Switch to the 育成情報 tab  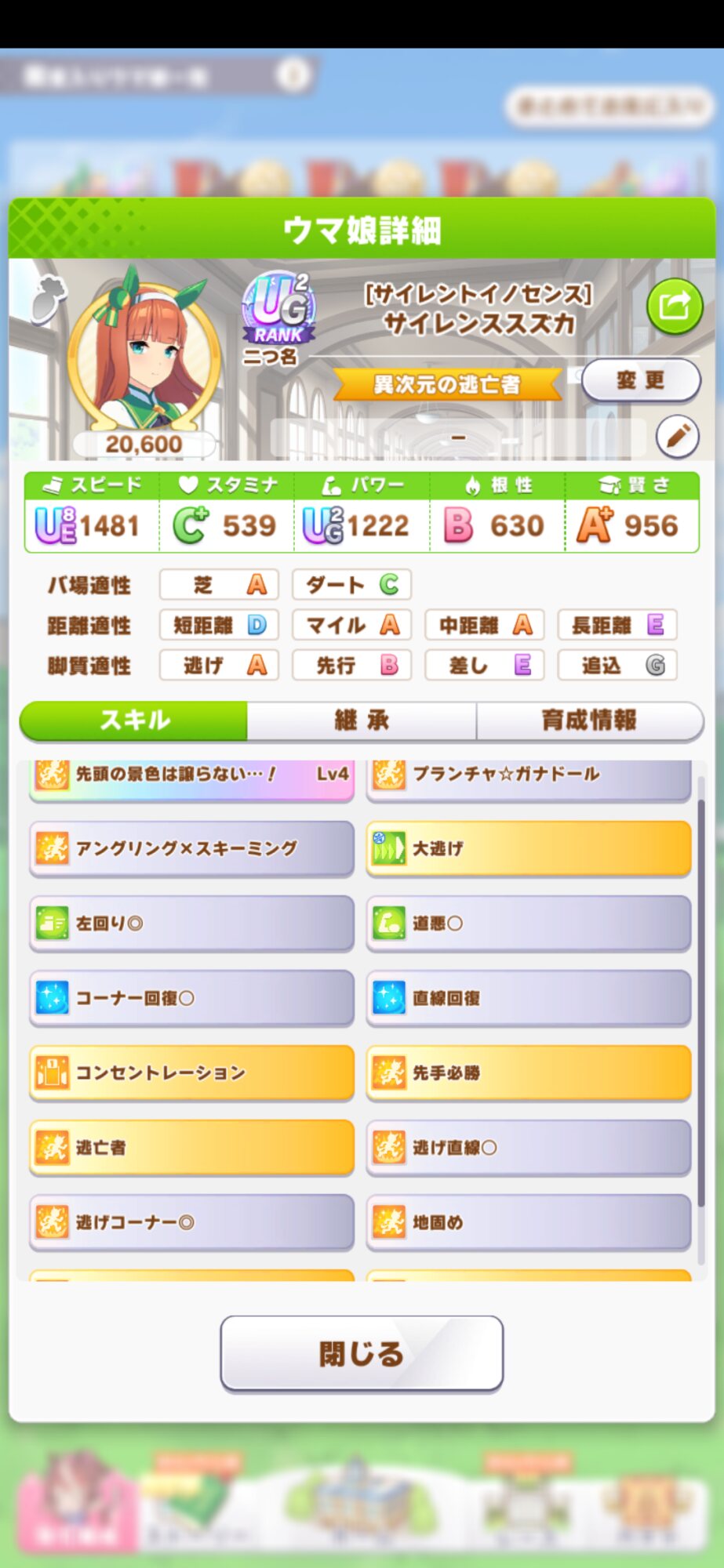click(x=589, y=720)
